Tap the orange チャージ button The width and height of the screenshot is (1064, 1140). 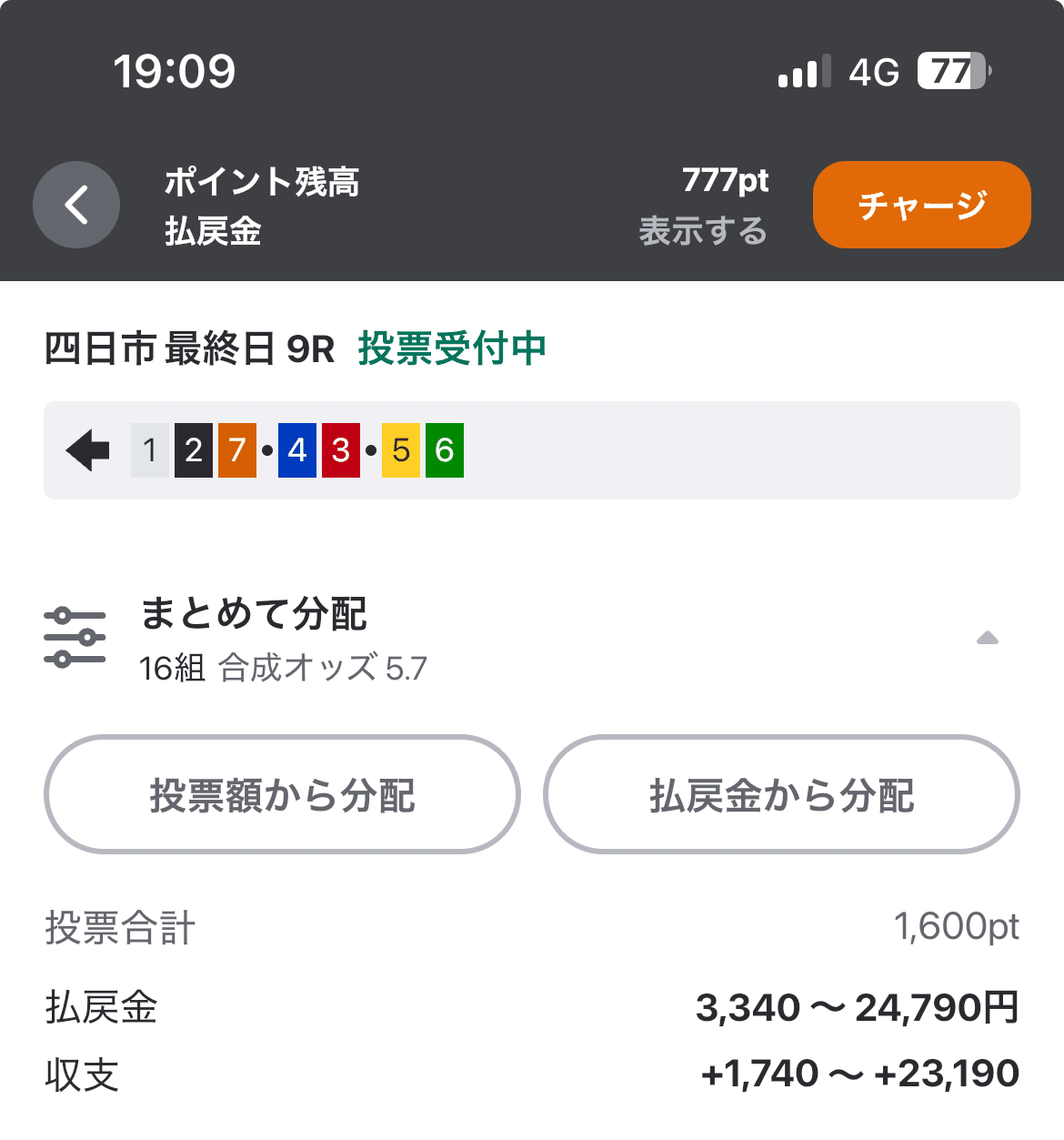tap(921, 205)
